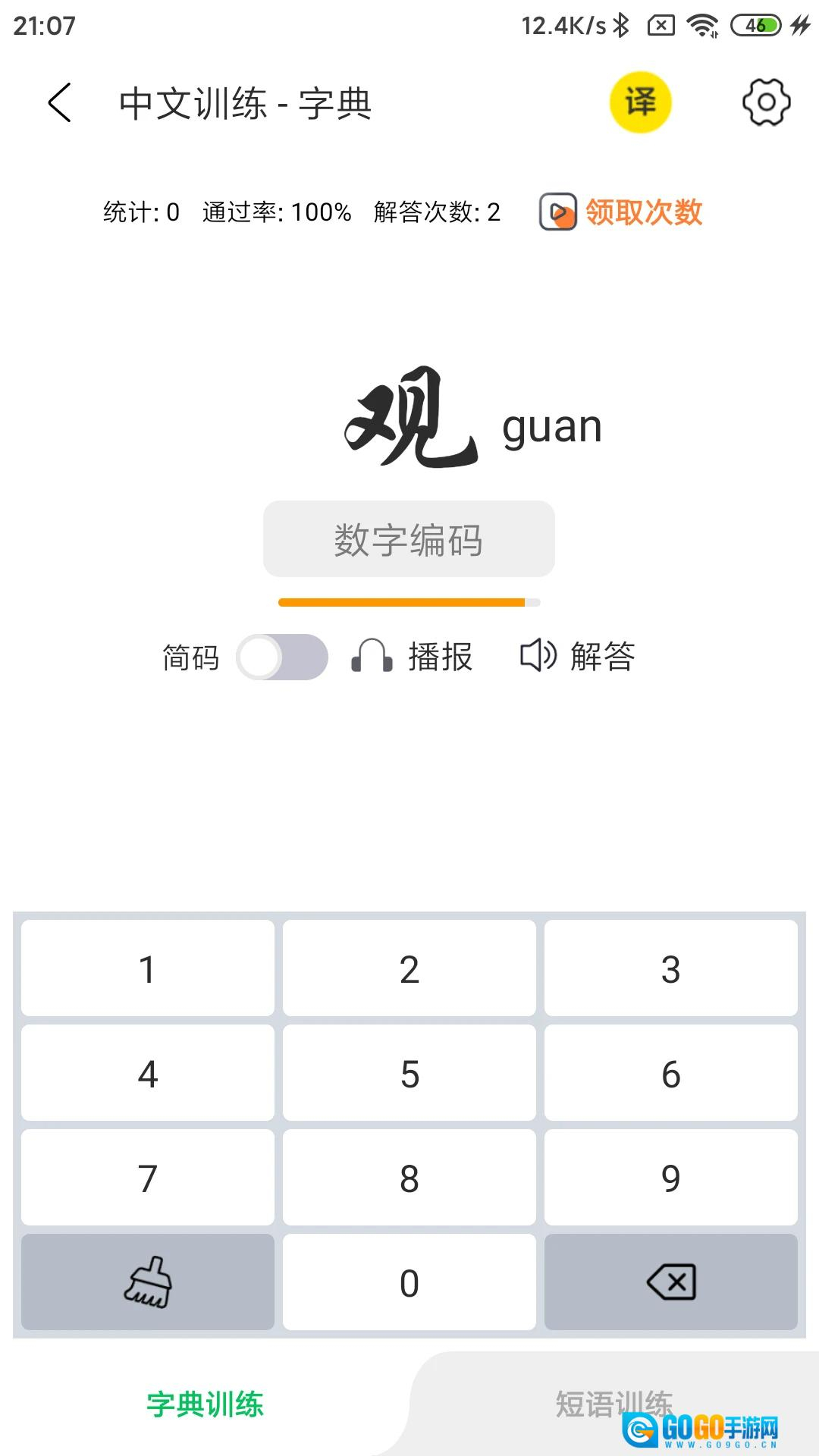Enter digit 1 on the keypad
819x1456 pixels.
click(148, 968)
